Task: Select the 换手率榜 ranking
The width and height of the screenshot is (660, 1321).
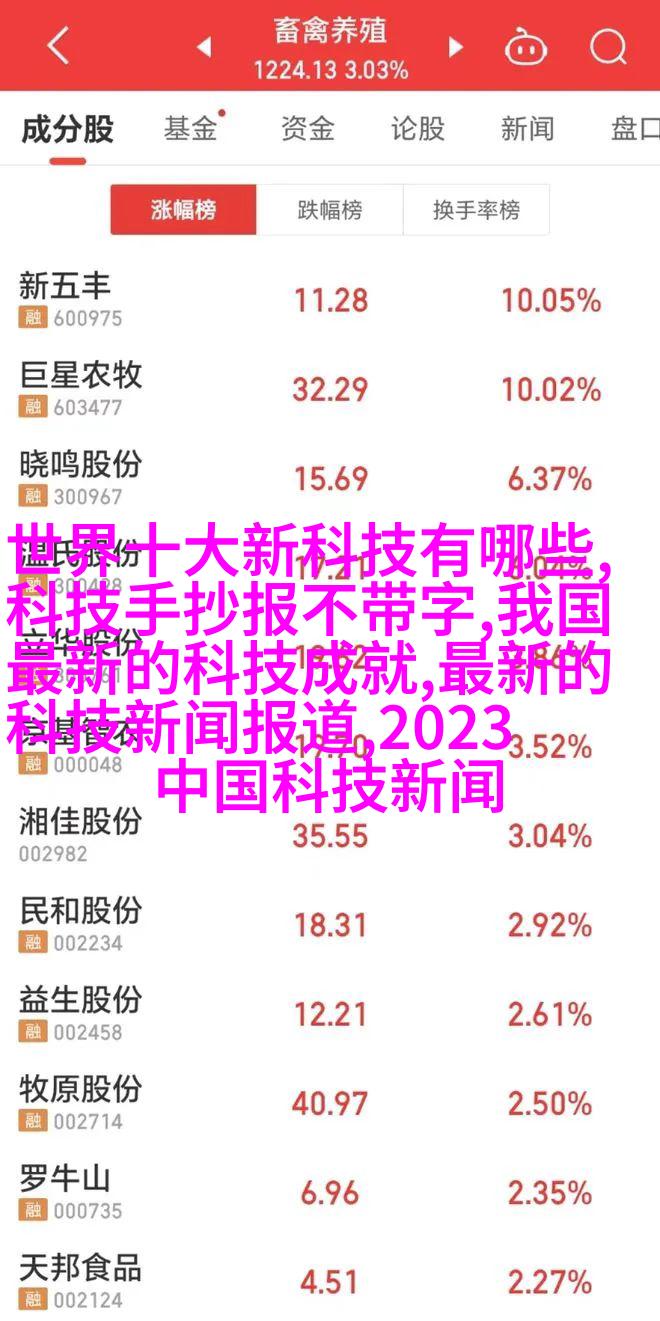Action: pyautogui.click(x=476, y=210)
